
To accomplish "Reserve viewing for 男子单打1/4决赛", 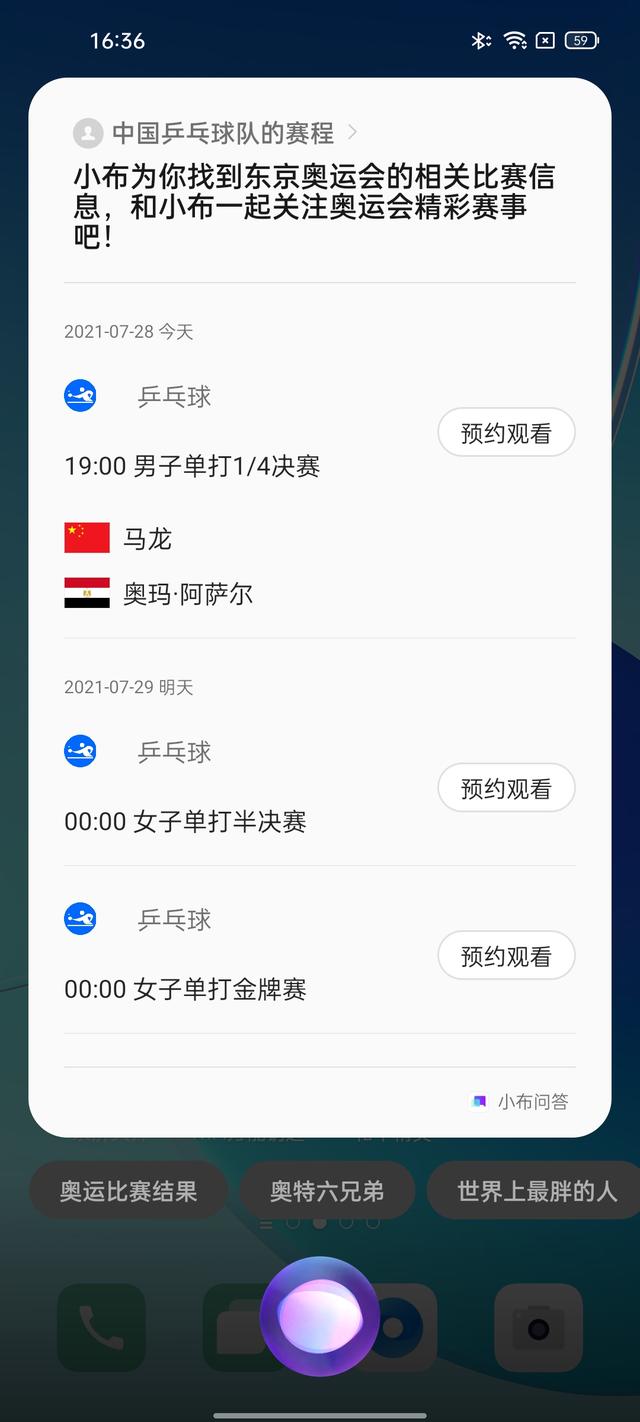I will pyautogui.click(x=506, y=433).
